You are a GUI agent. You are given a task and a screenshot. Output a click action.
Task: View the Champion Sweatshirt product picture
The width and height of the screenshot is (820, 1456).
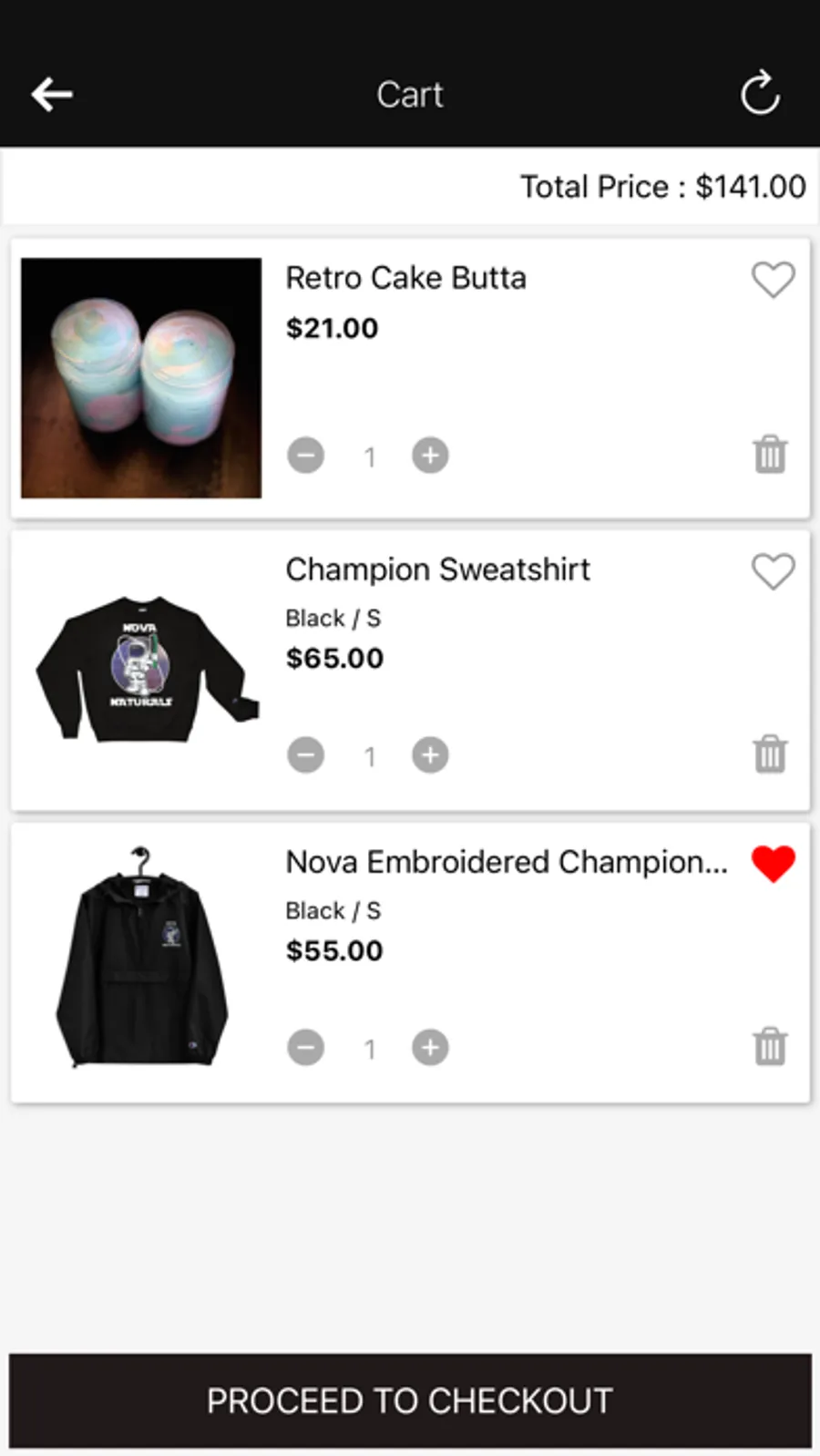pos(146,670)
